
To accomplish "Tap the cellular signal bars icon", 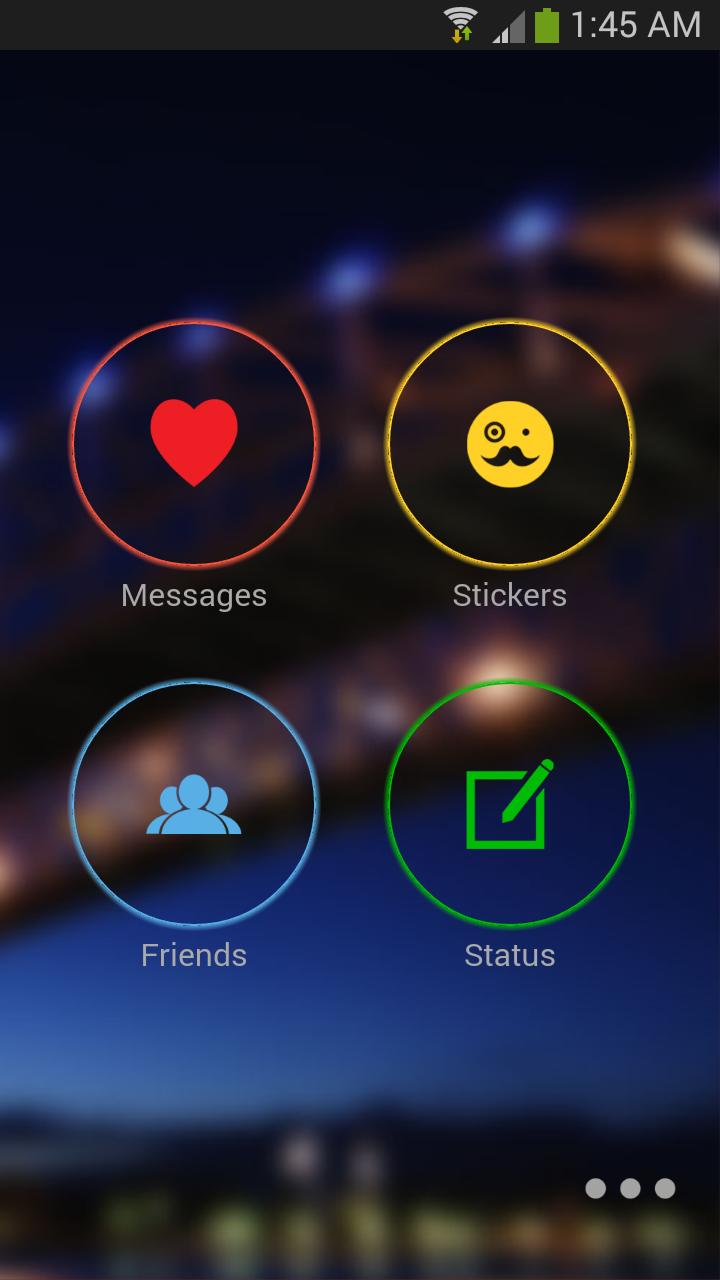I will tap(505, 25).
